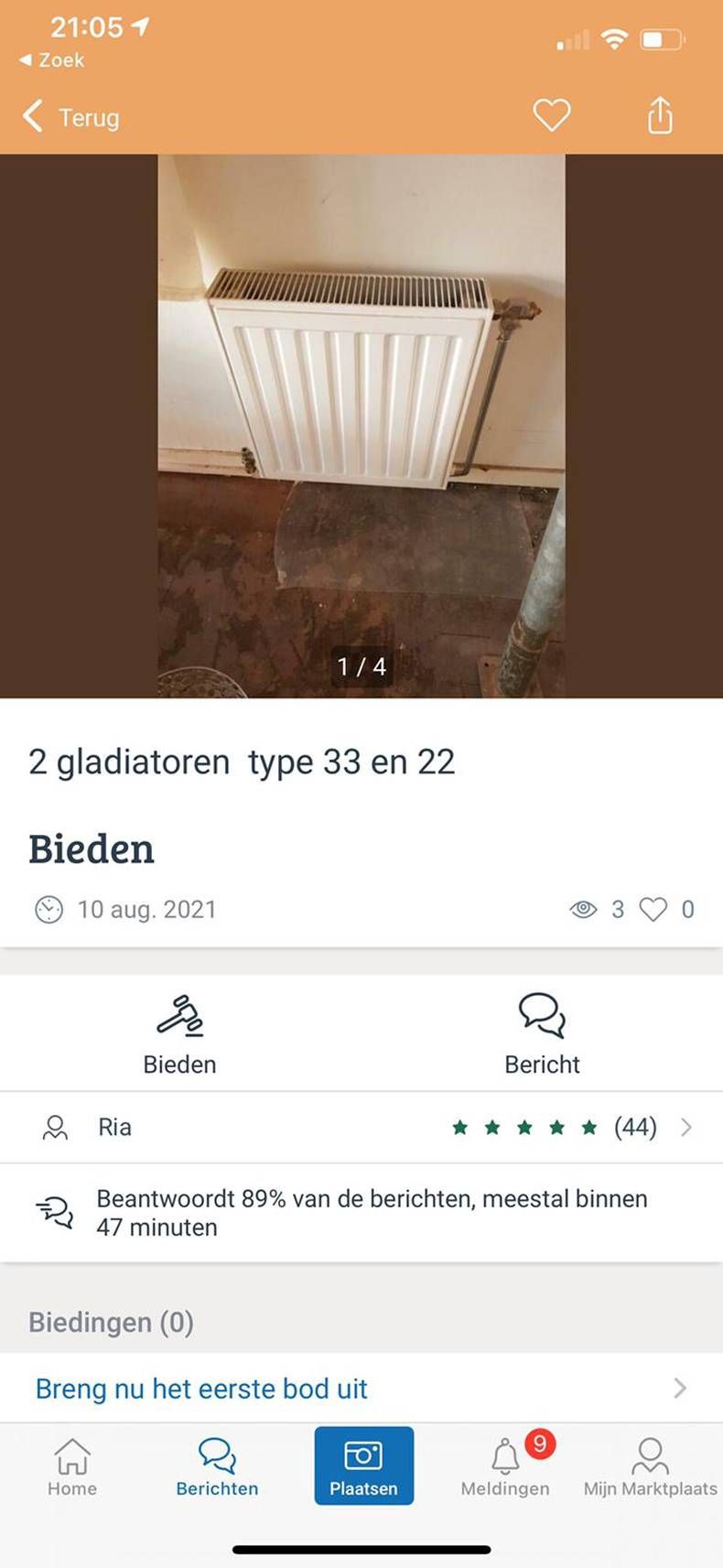
Task: Toggle the heart counter next to views
Action: coord(653,909)
